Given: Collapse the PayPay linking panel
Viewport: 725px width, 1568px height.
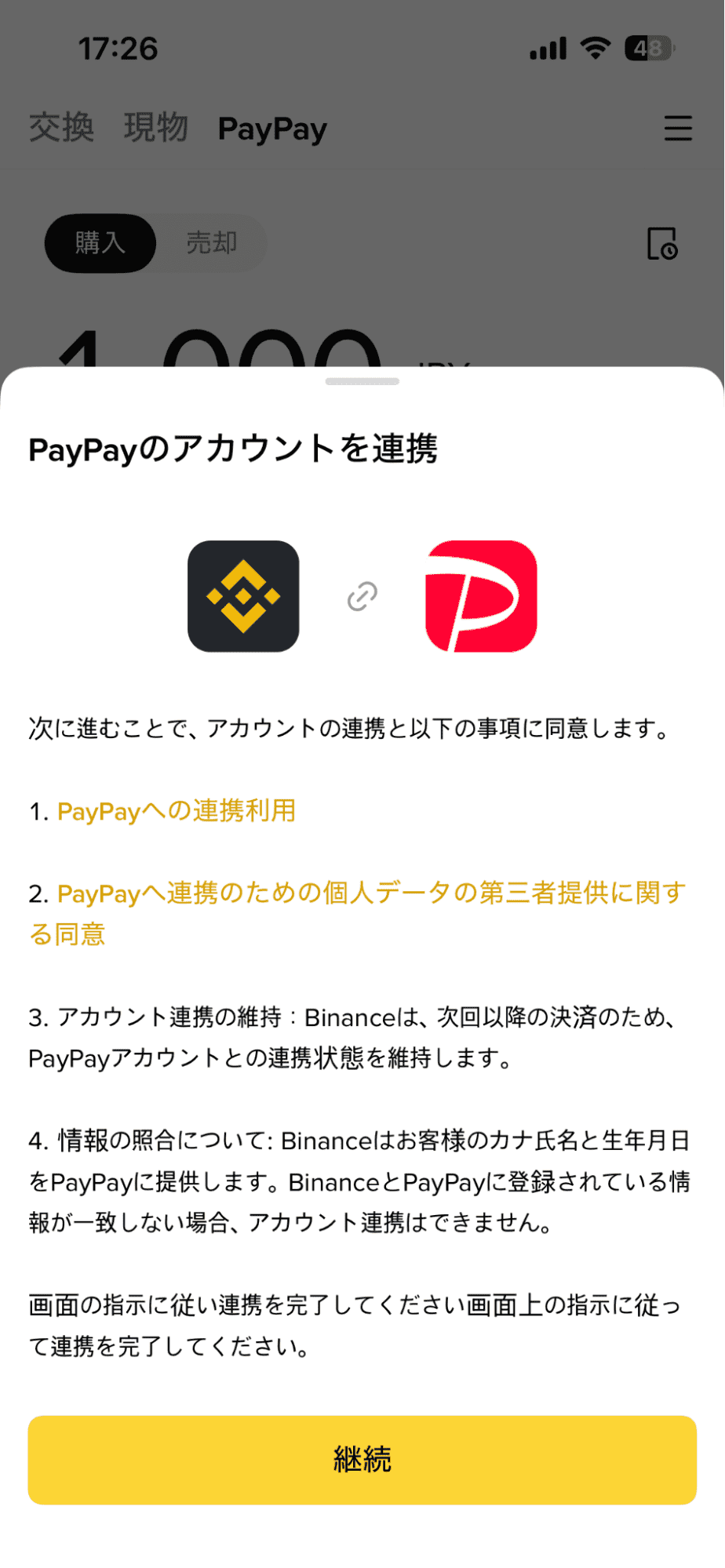Looking at the screenshot, I should click(x=362, y=380).
